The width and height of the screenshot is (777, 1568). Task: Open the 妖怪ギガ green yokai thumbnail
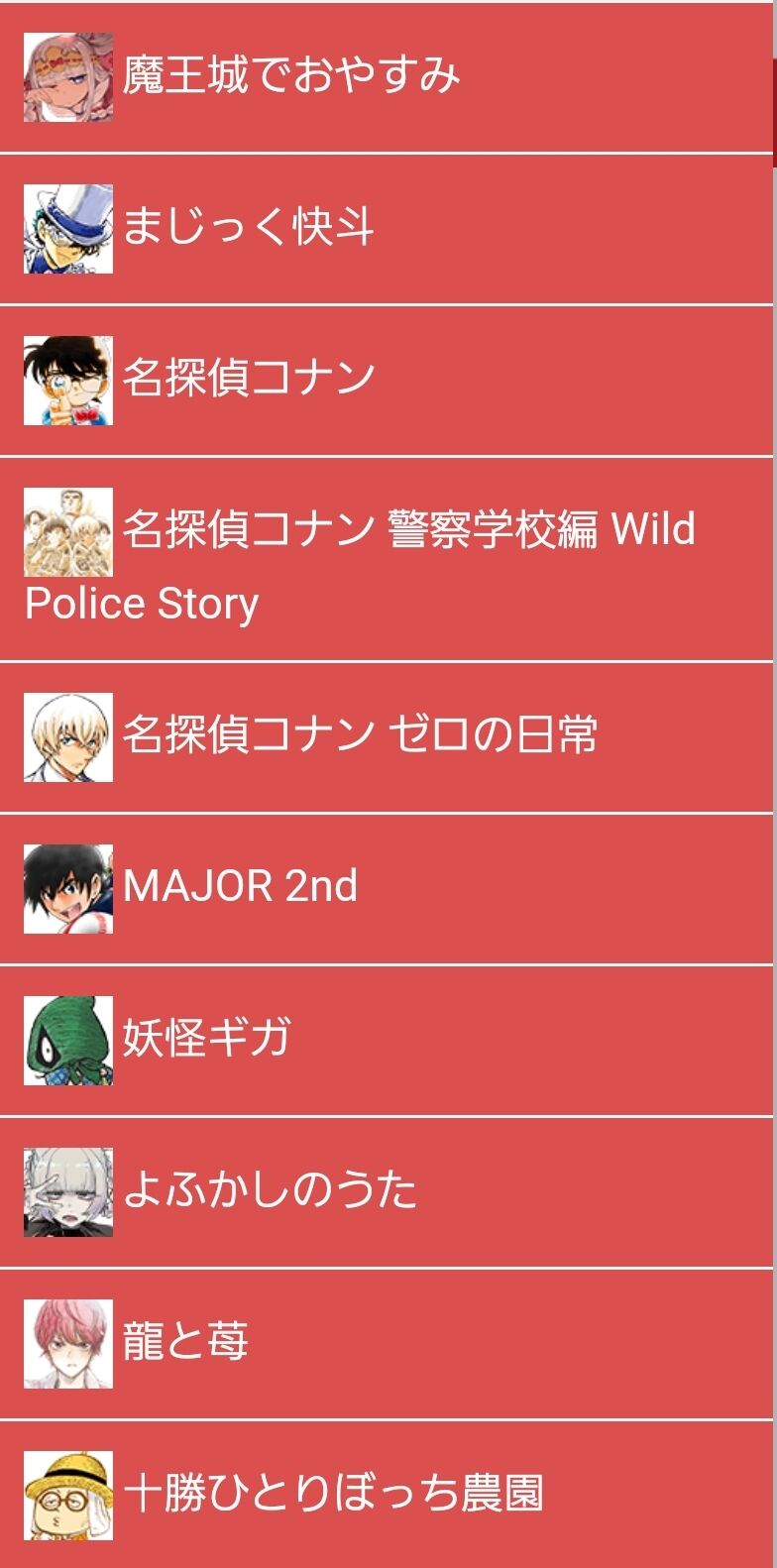[66, 1037]
